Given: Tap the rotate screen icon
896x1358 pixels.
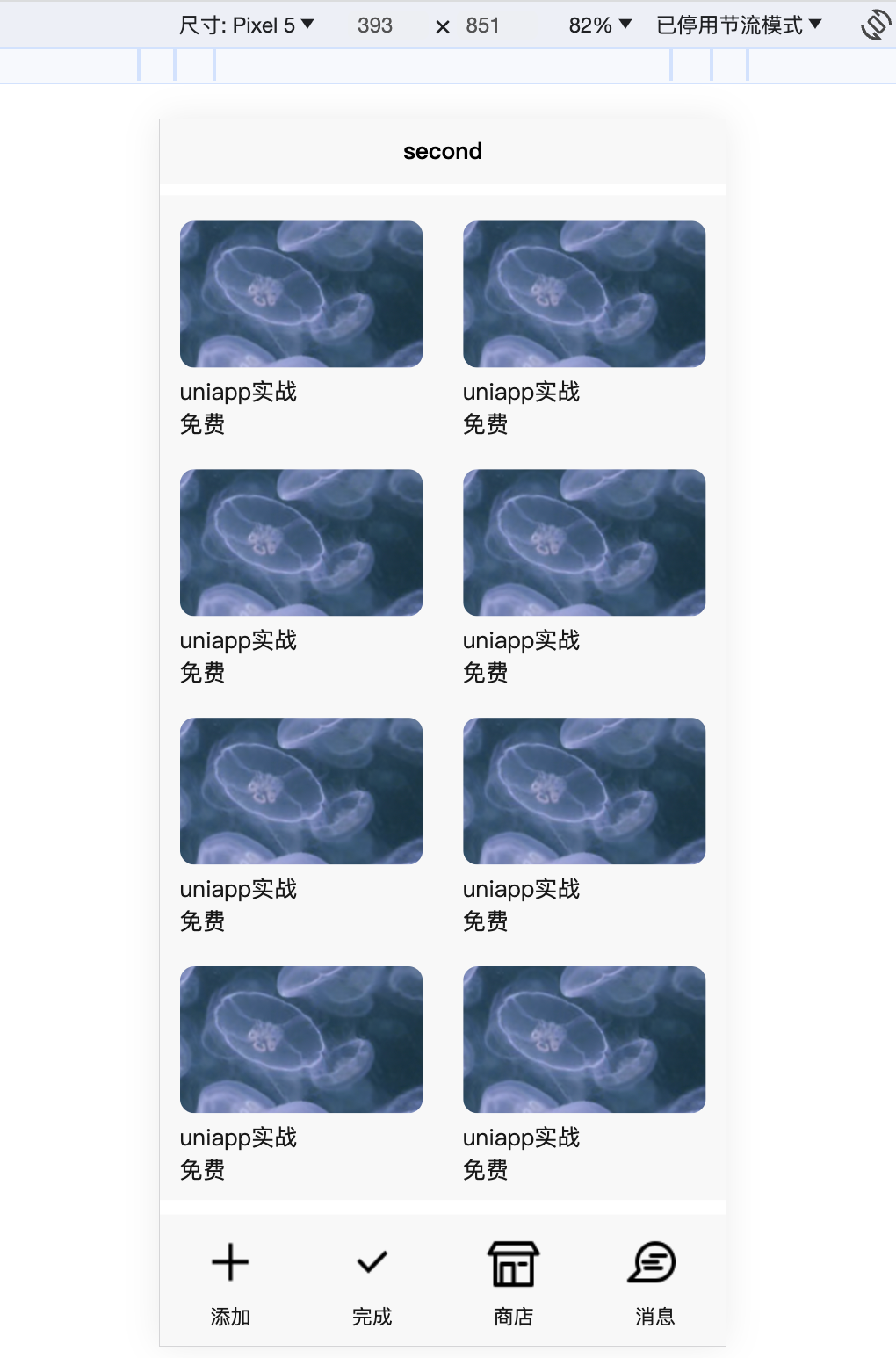Looking at the screenshot, I should coord(875,25).
